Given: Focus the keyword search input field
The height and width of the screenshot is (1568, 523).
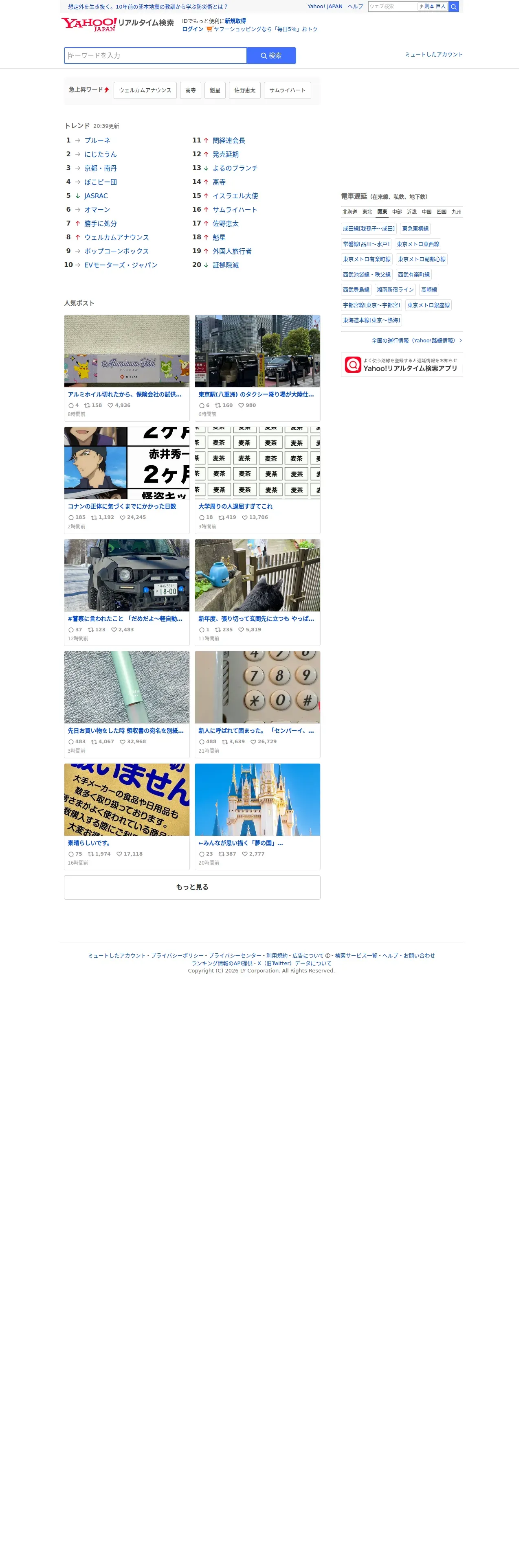Looking at the screenshot, I should 156,56.
